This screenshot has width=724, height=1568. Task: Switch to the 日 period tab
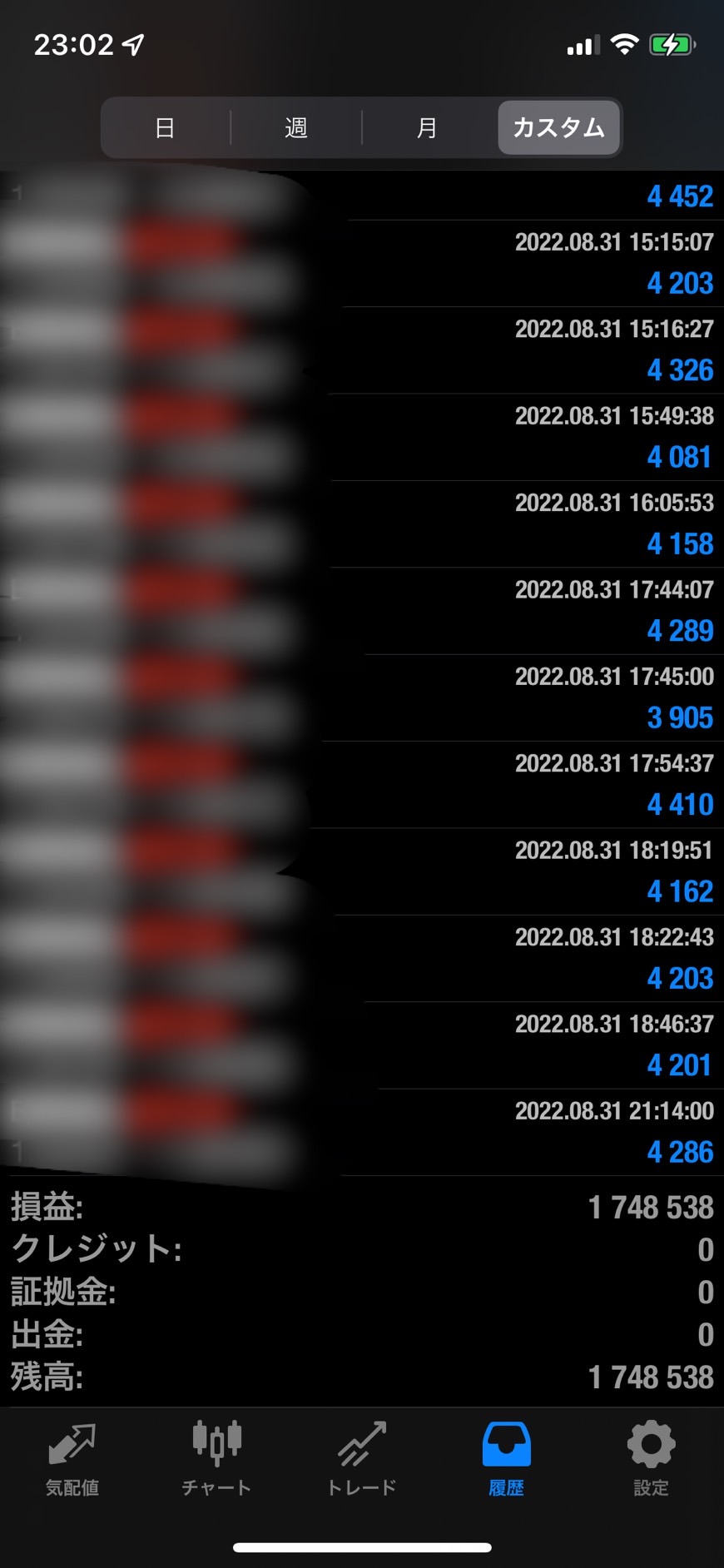165,128
